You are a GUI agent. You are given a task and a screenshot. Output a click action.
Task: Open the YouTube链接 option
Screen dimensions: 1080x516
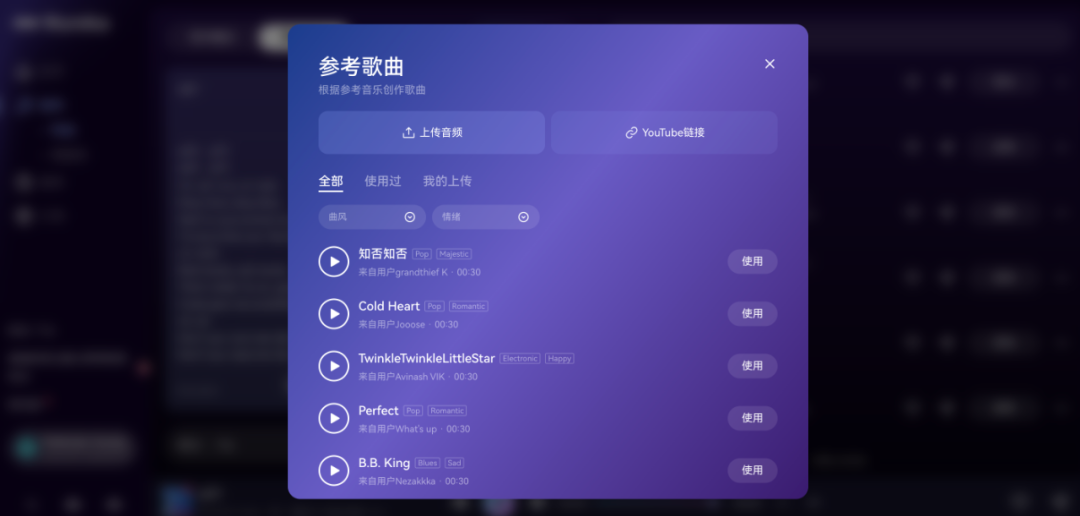click(x=664, y=132)
